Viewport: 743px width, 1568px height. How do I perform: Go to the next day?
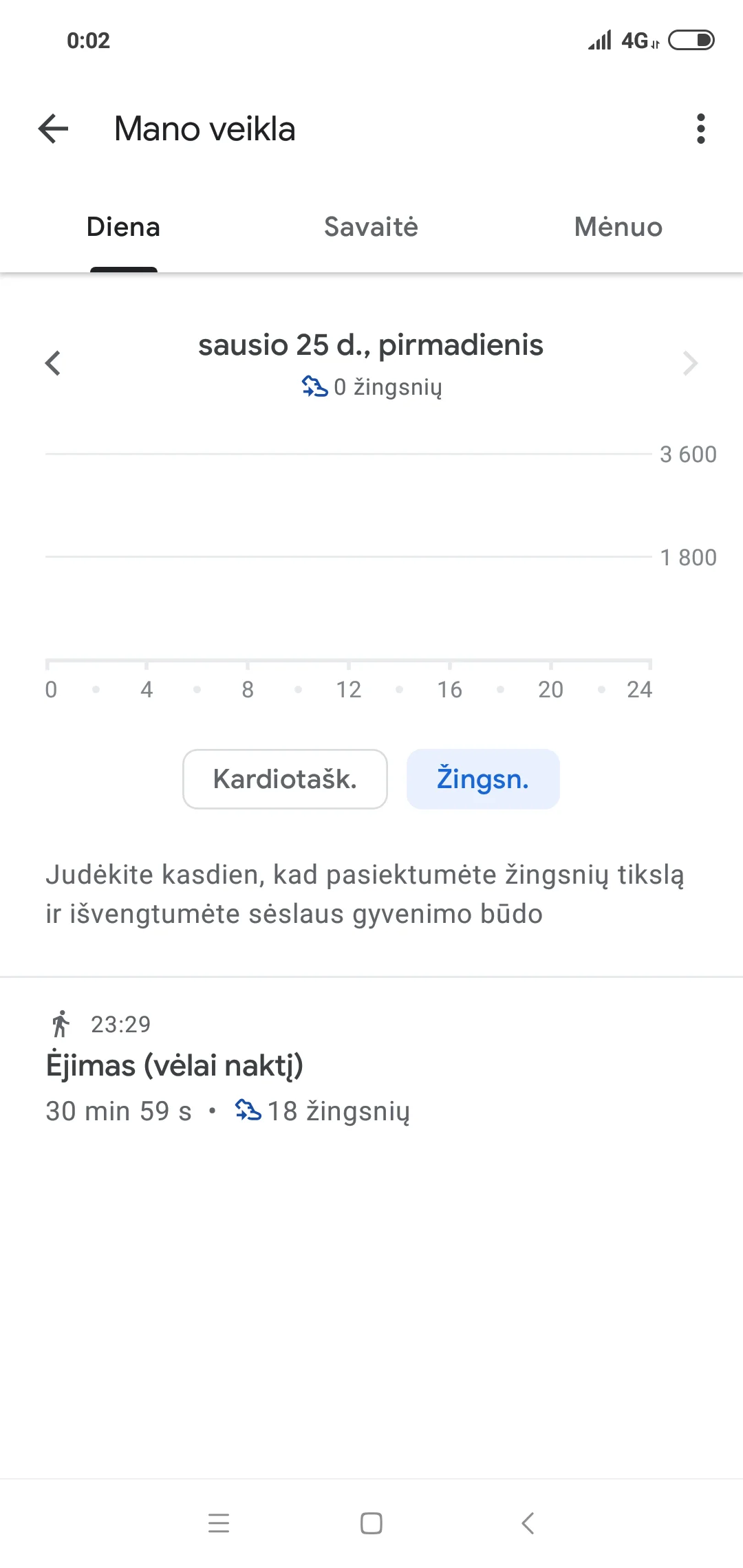coord(690,363)
